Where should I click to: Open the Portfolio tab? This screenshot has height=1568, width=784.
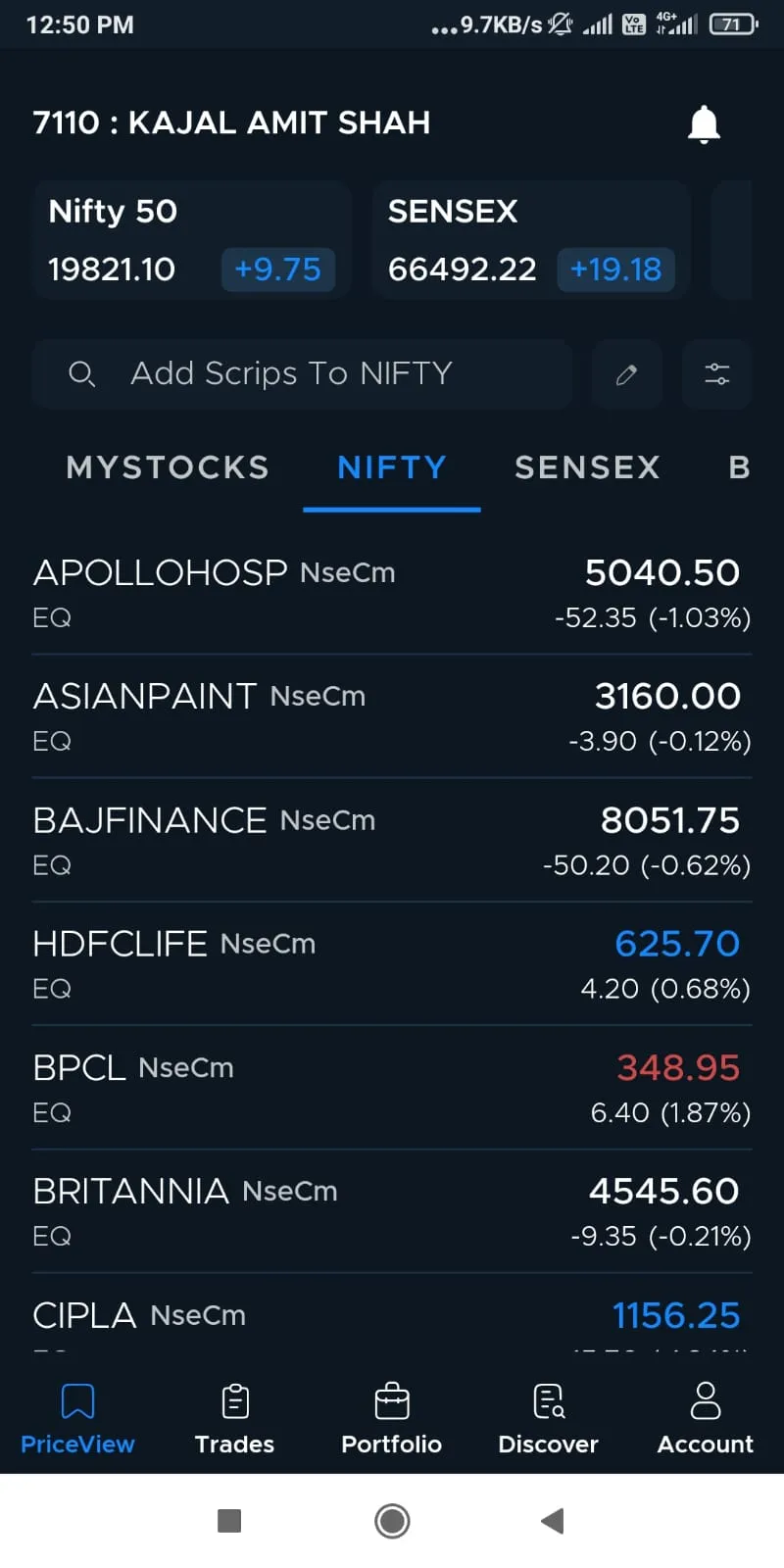[392, 1418]
